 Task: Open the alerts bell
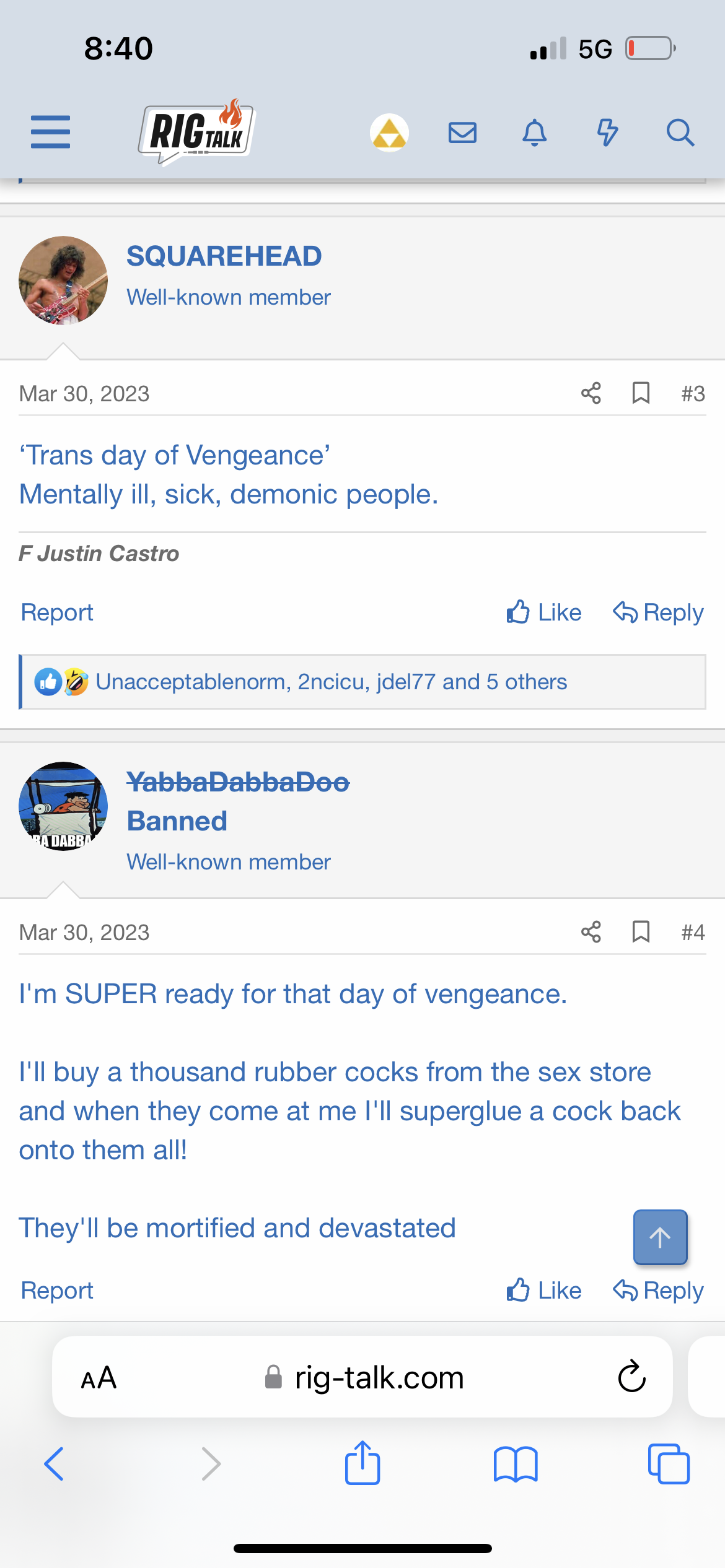tap(534, 133)
